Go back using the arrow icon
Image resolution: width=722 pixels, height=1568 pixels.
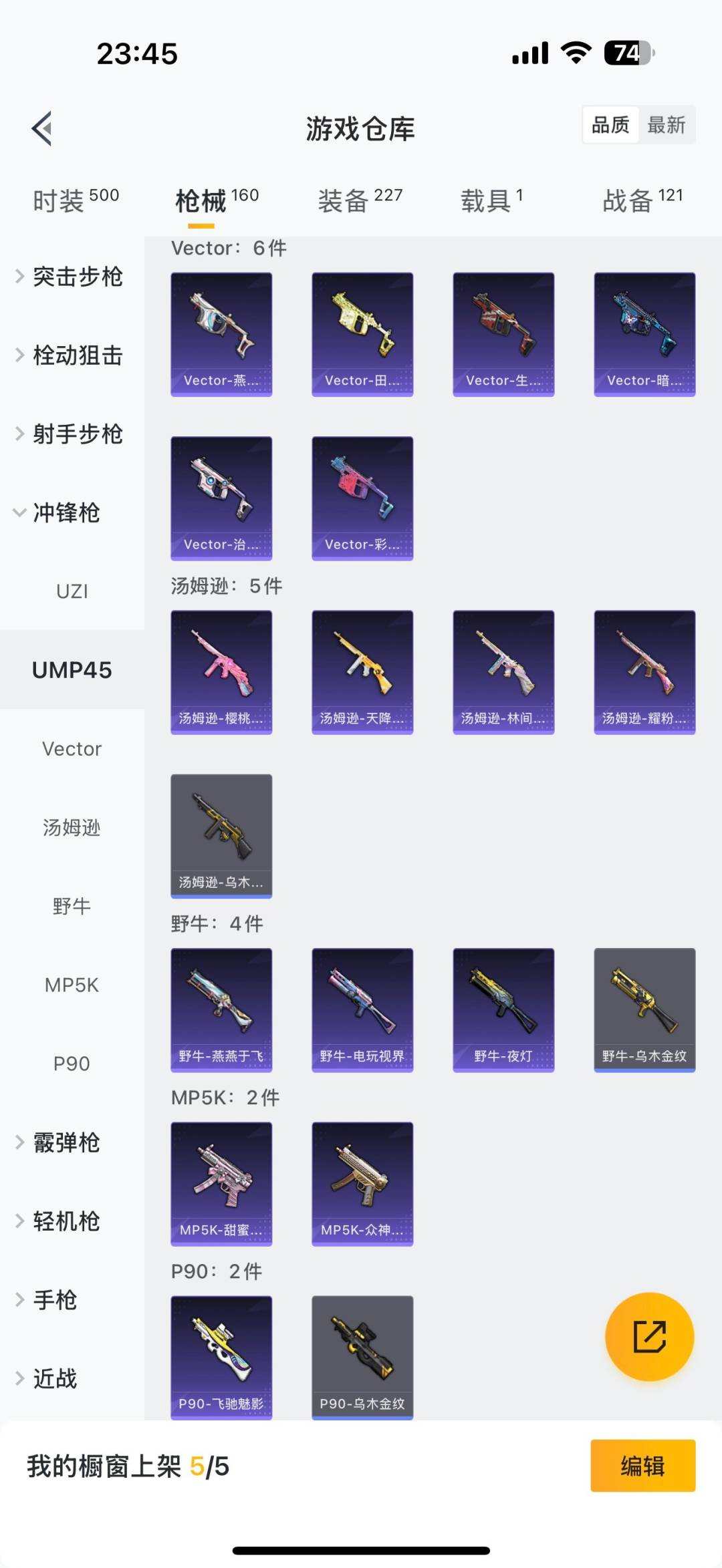pyautogui.click(x=42, y=128)
